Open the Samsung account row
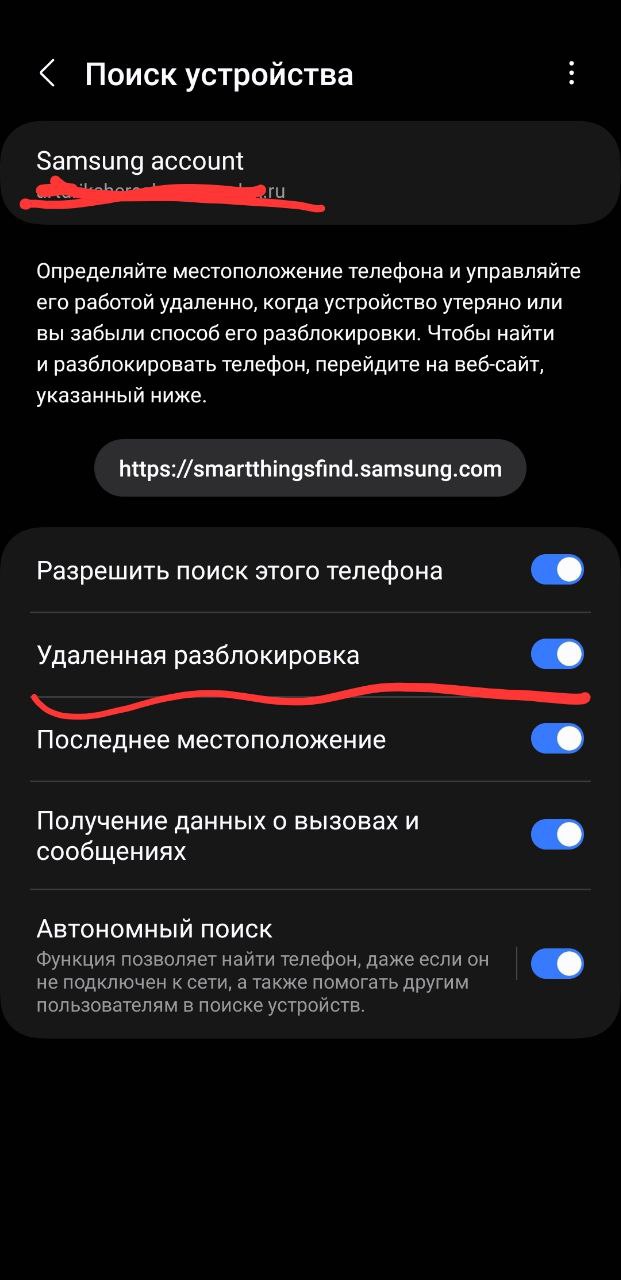Image resolution: width=621 pixels, height=1280 pixels. [310, 173]
